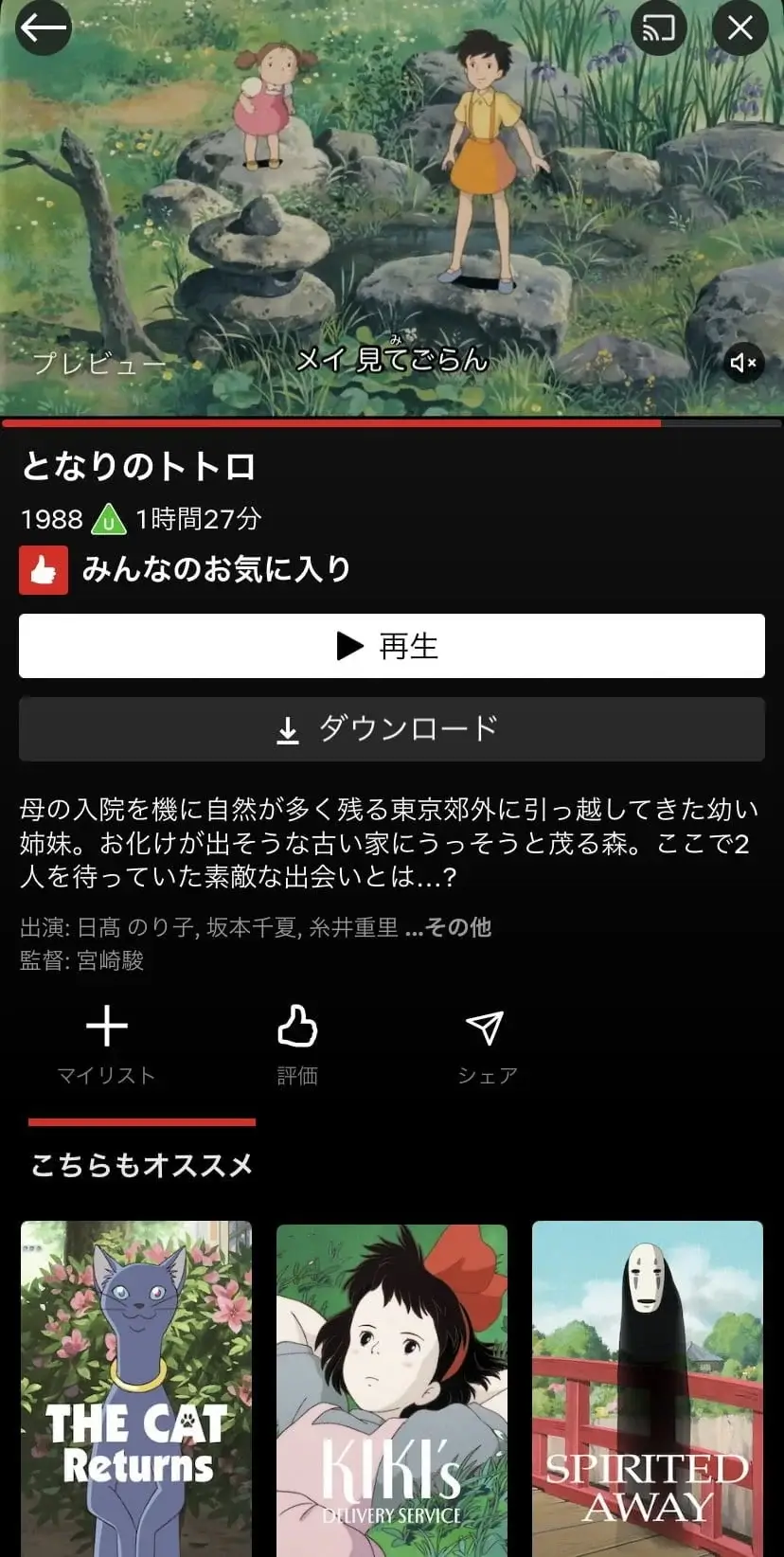Open Kiki's Delivery Service
This screenshot has width=784, height=1557.
click(x=391, y=1387)
